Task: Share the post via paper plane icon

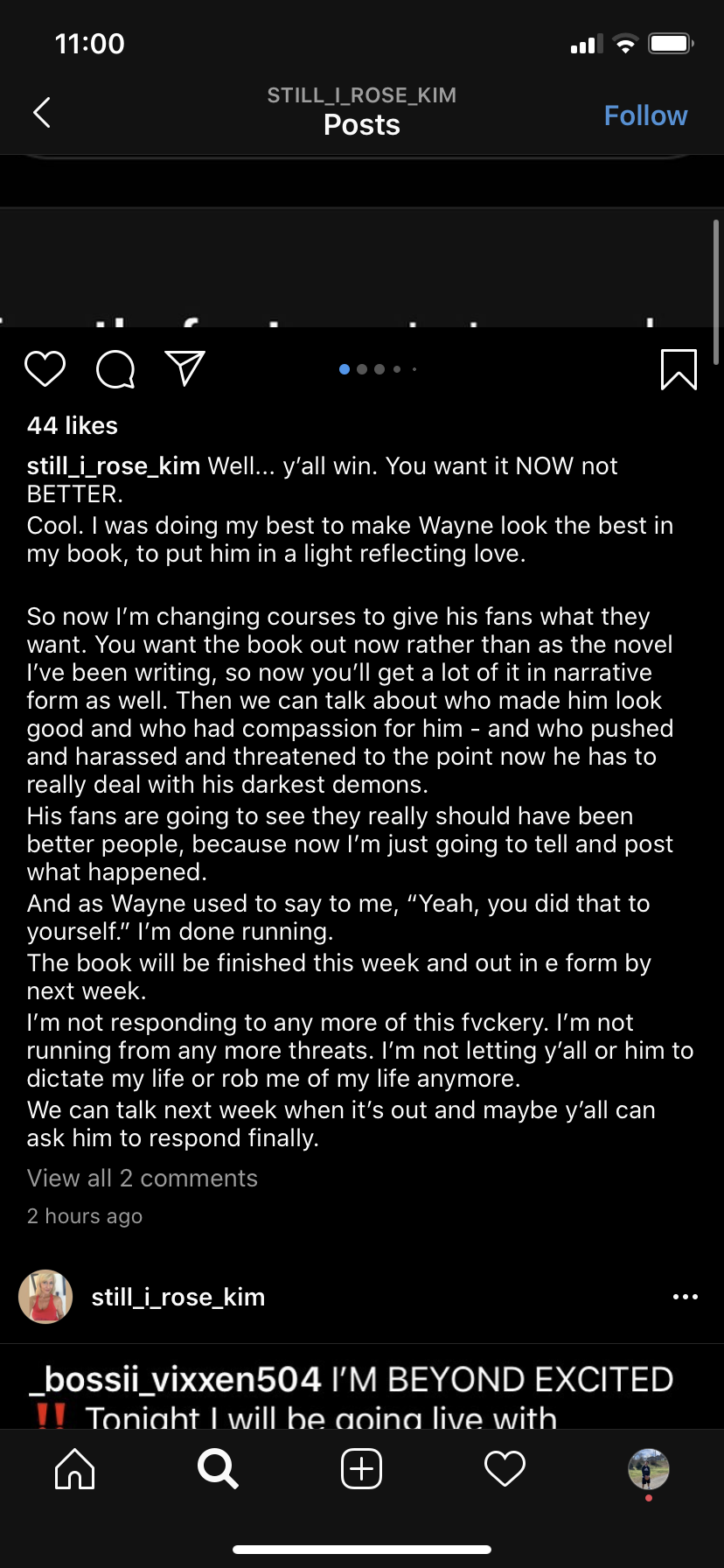Action: (184, 368)
